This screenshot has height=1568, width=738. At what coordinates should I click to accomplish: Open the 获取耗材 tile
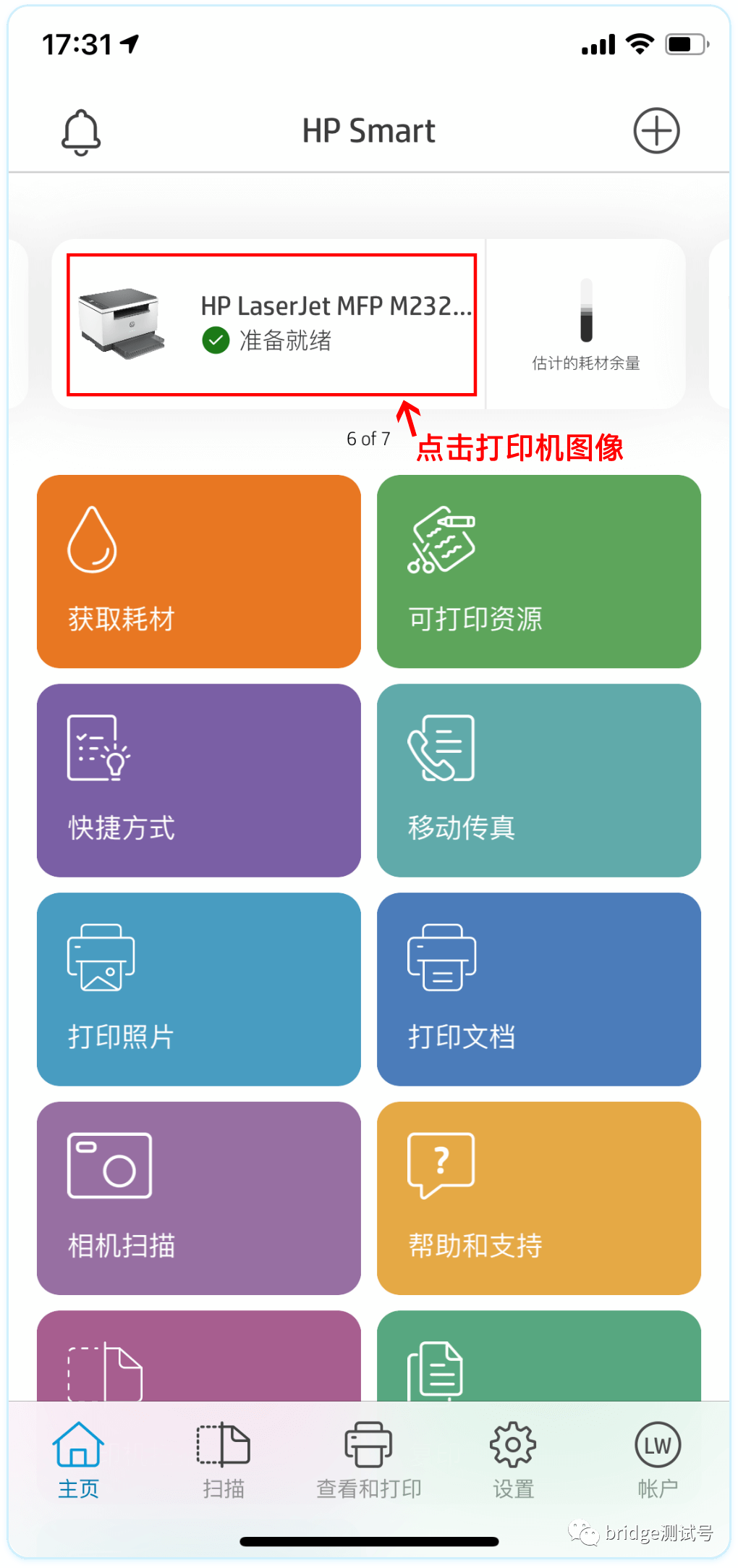pos(199,571)
